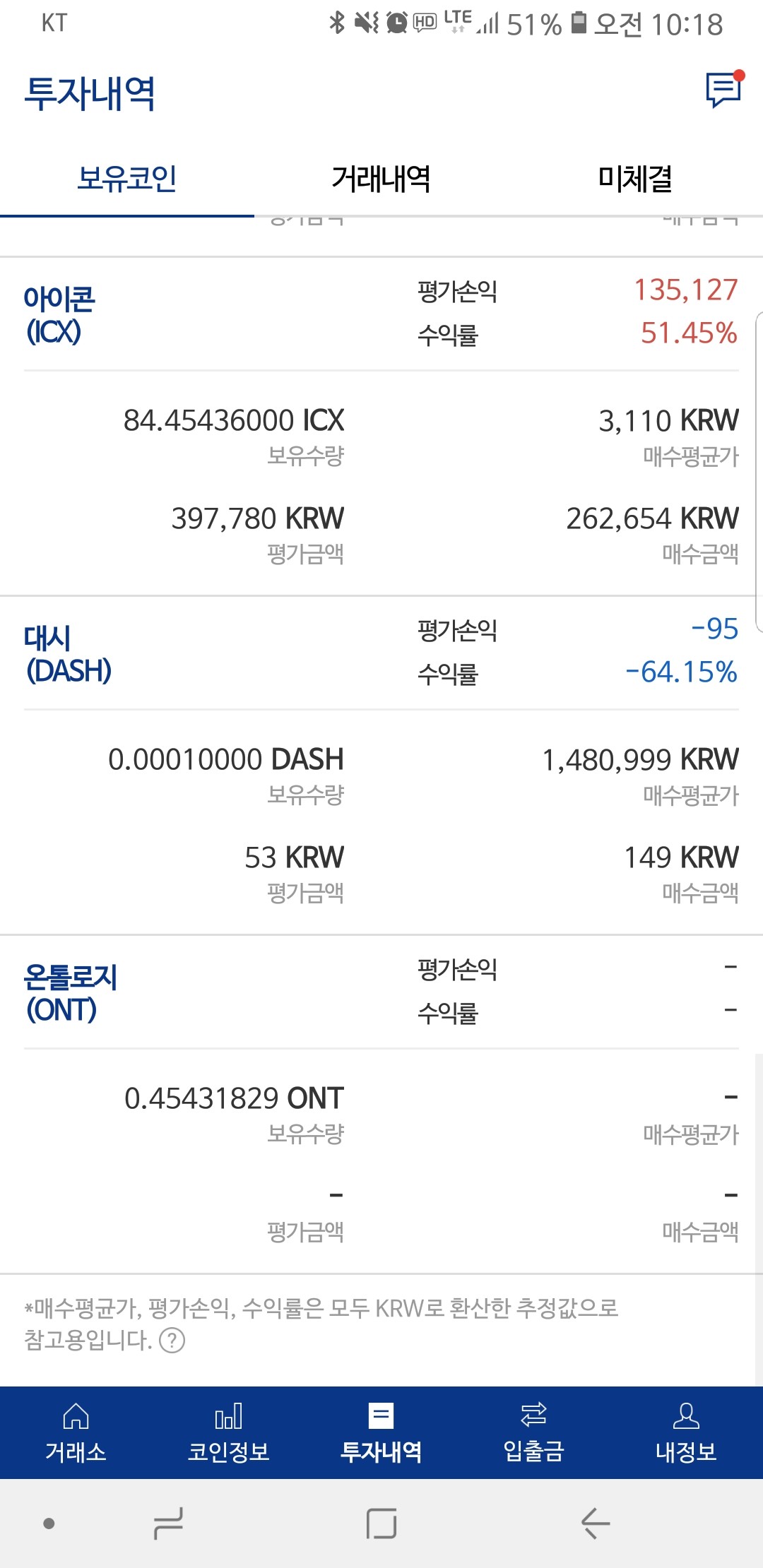Viewport: 763px width, 1568px height.
Task: Go to the 거래소 tab
Action: [x=76, y=1432]
